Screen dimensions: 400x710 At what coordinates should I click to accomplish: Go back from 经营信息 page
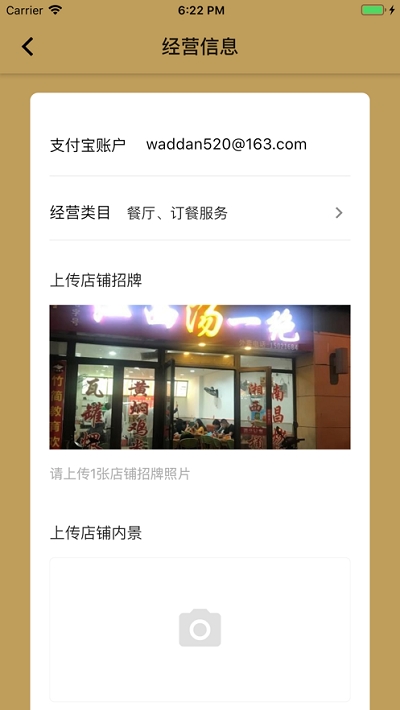pyautogui.click(x=28, y=47)
